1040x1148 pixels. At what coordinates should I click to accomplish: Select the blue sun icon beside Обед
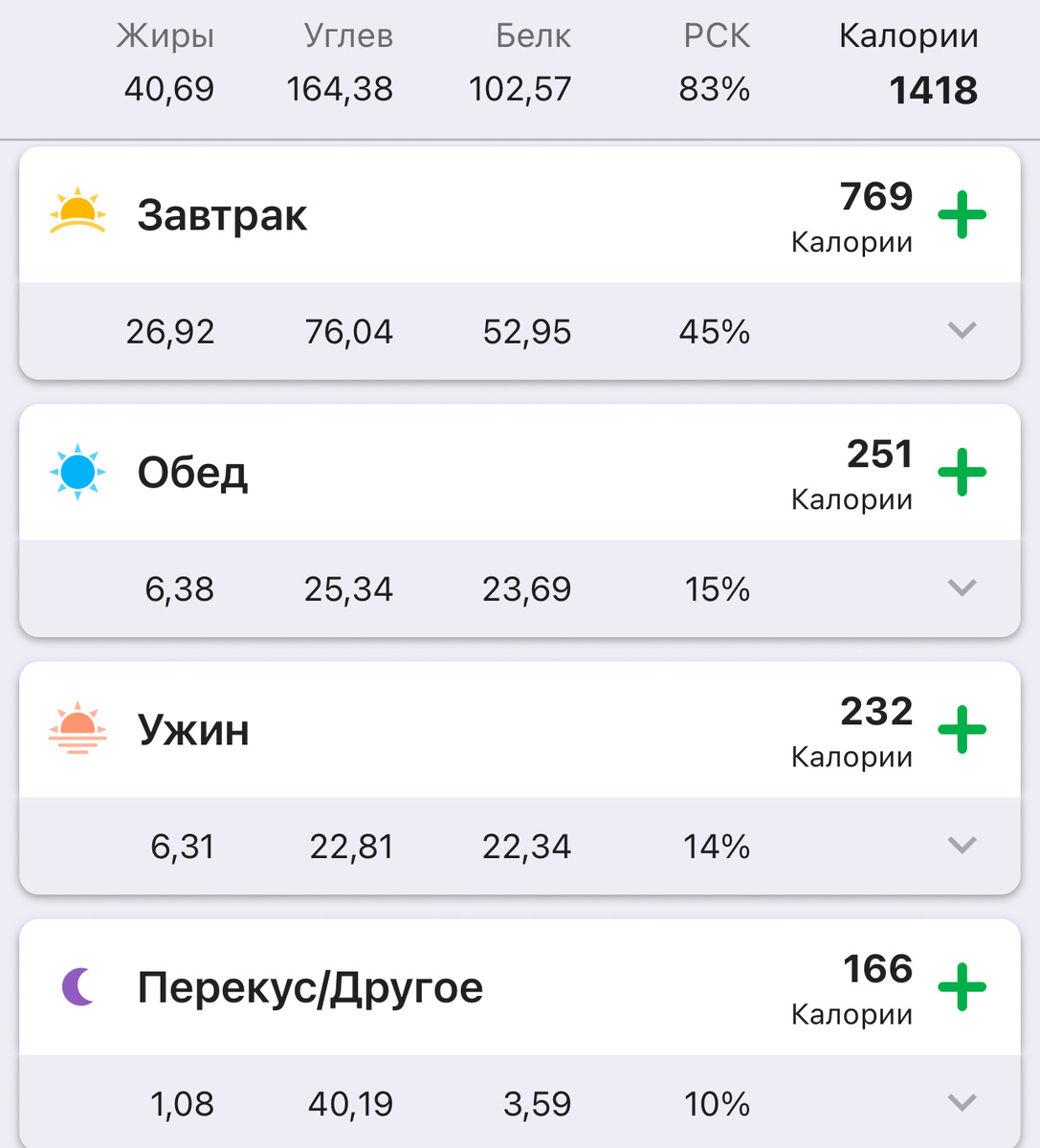(77, 471)
